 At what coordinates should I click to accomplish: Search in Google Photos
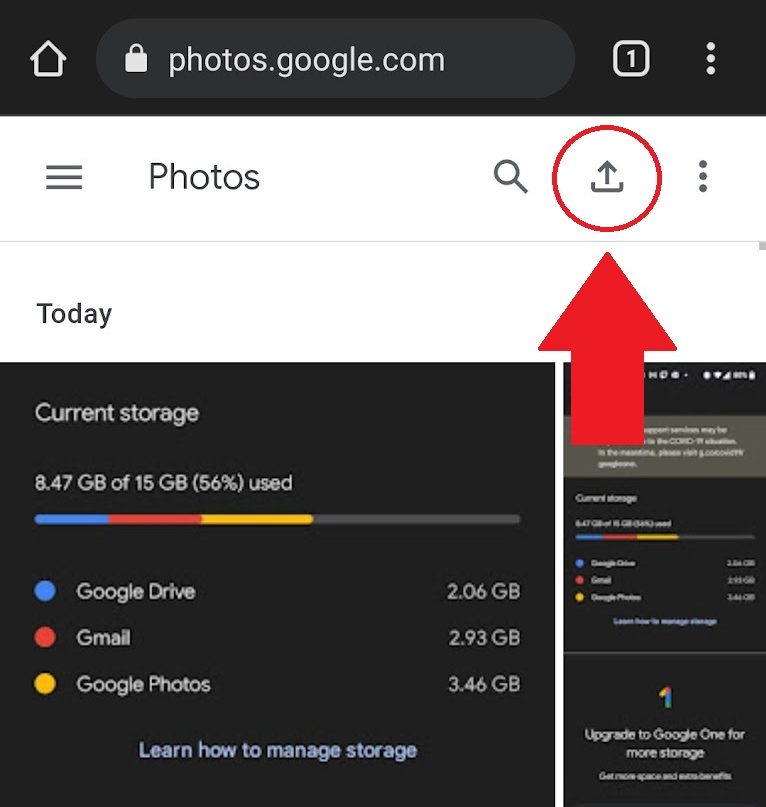[x=510, y=177]
